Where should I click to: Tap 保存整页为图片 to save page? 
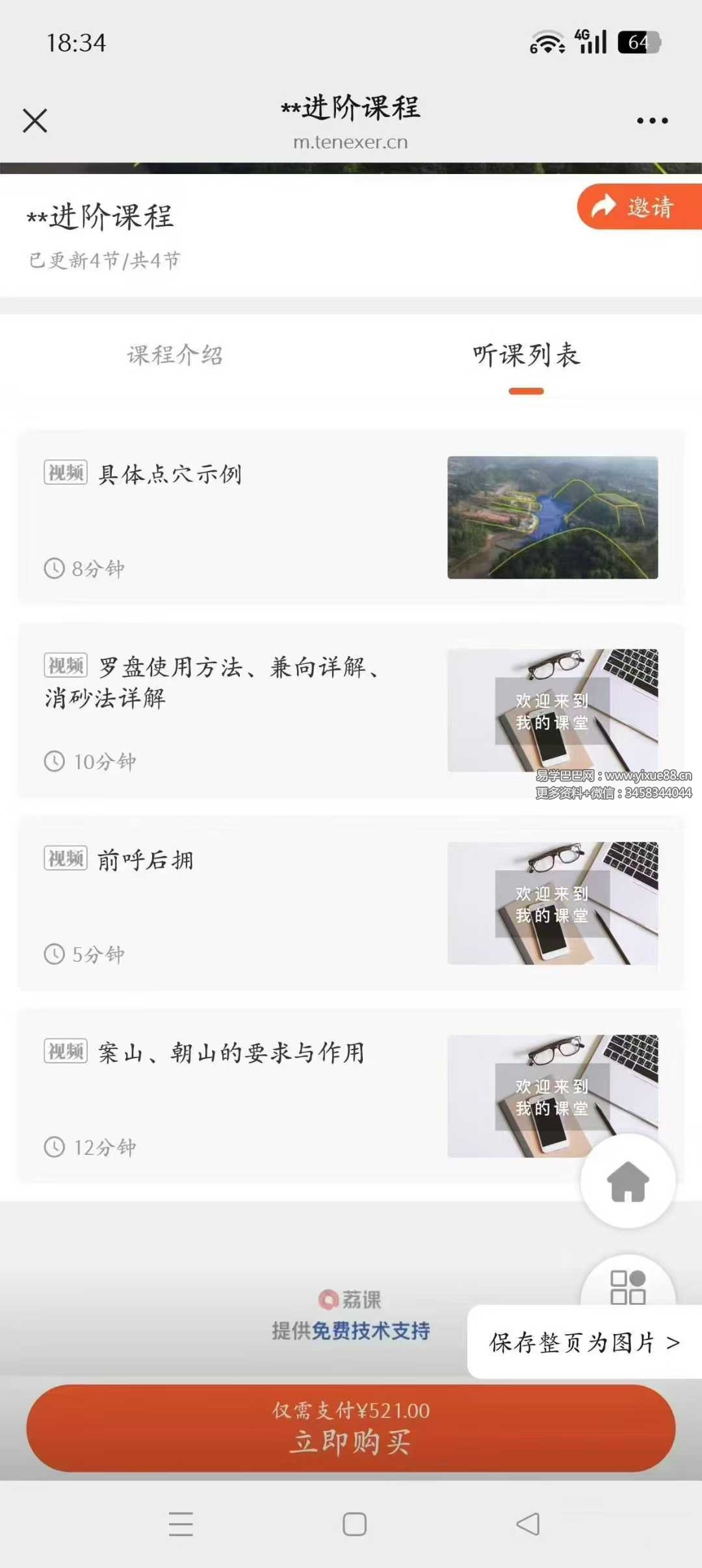pos(584,1342)
